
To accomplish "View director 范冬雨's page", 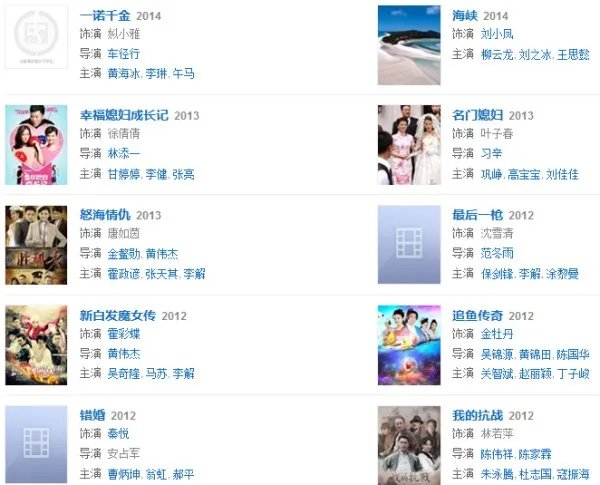I will [496, 254].
